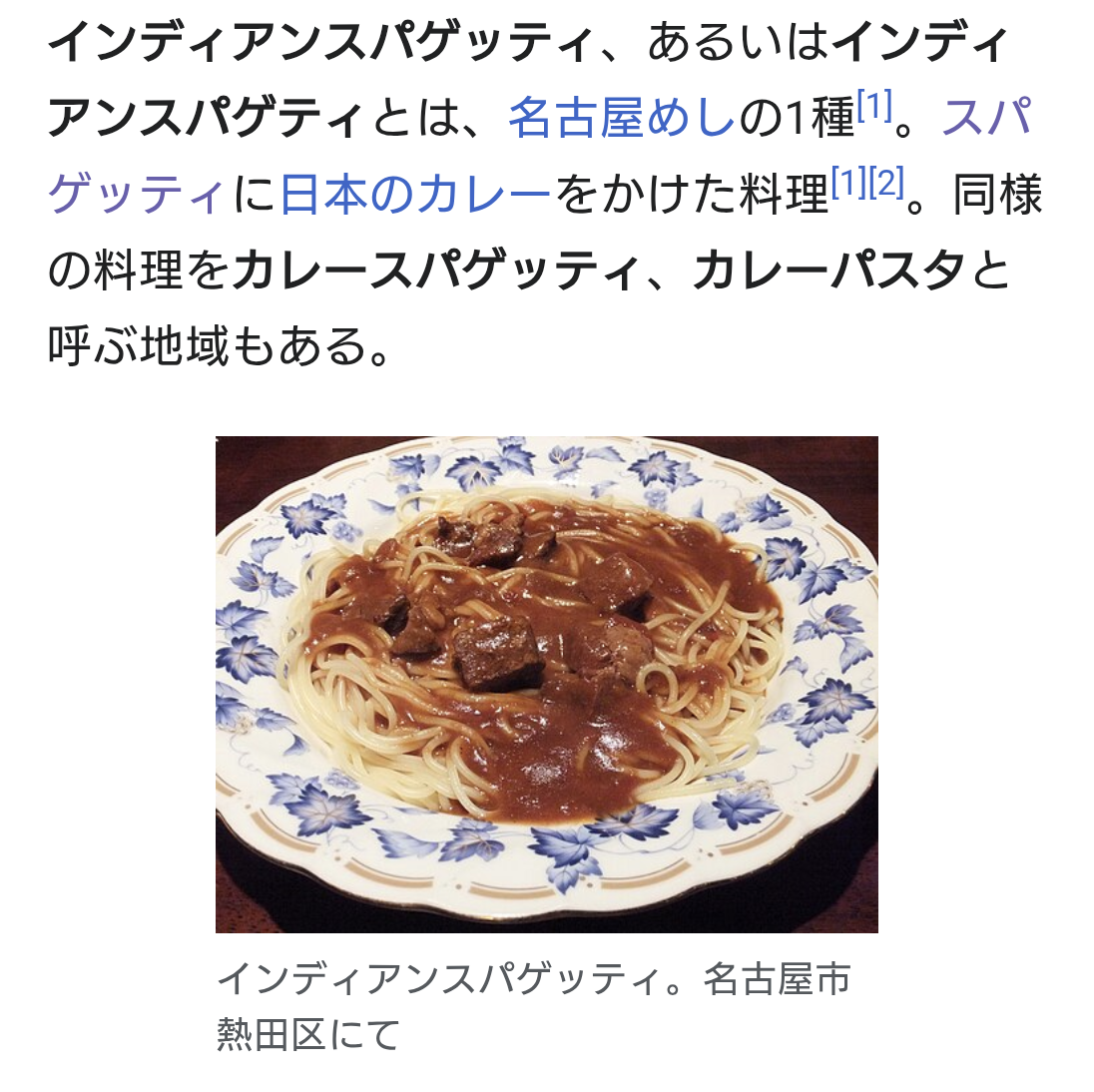Open citation [1] after 1種

pyautogui.click(x=873, y=107)
